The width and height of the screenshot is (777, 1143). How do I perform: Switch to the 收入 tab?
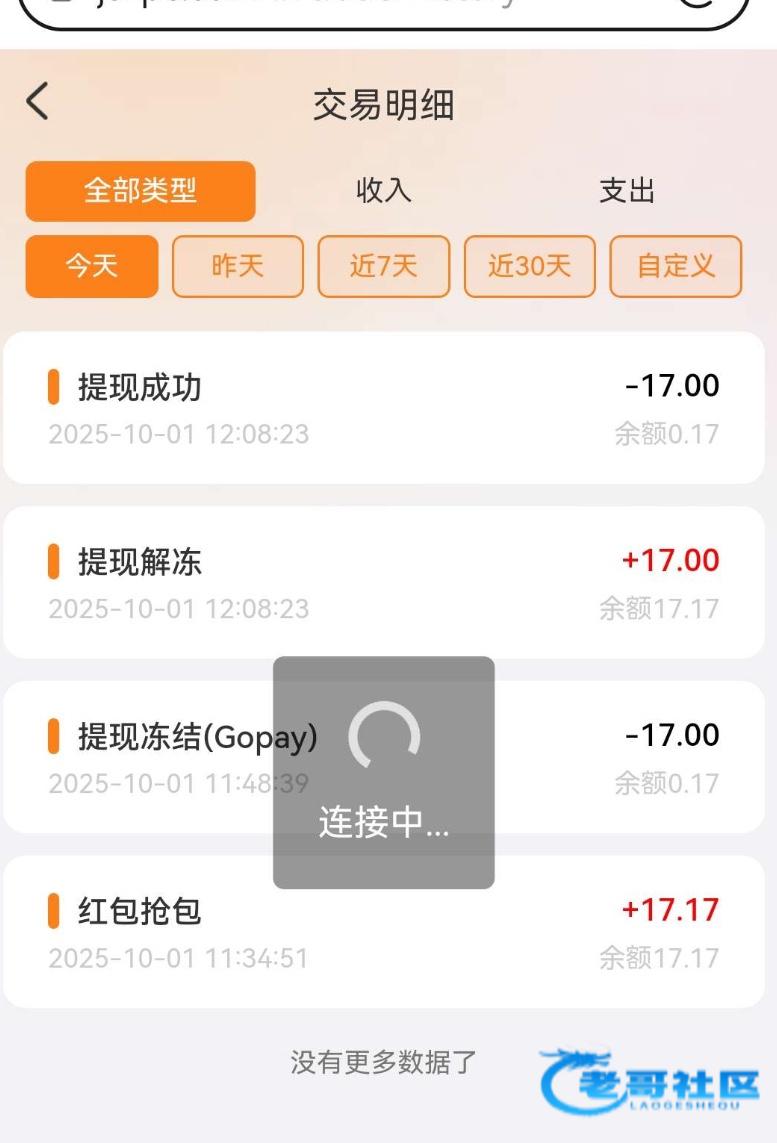pyautogui.click(x=384, y=191)
